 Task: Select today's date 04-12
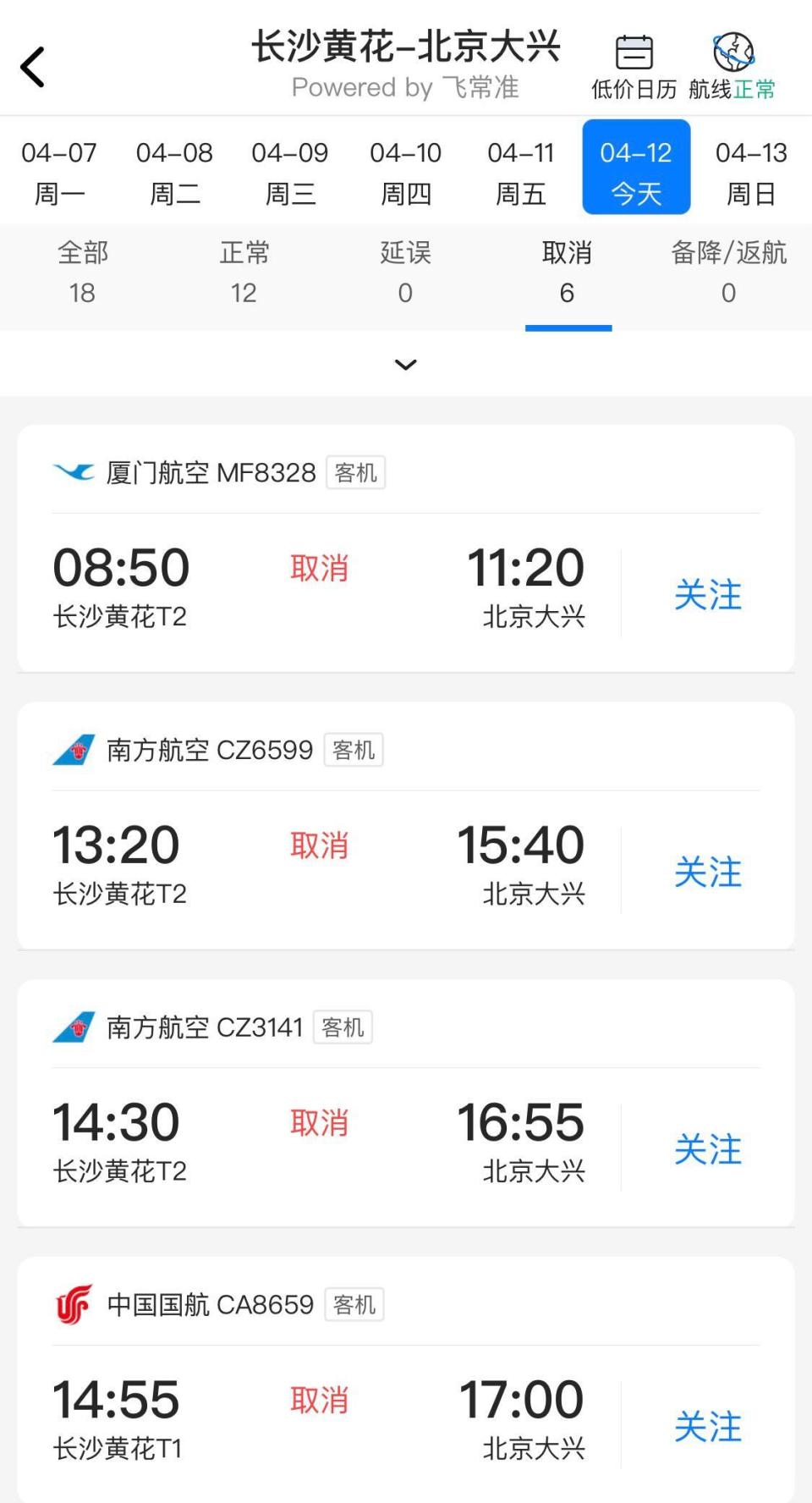pos(636,168)
